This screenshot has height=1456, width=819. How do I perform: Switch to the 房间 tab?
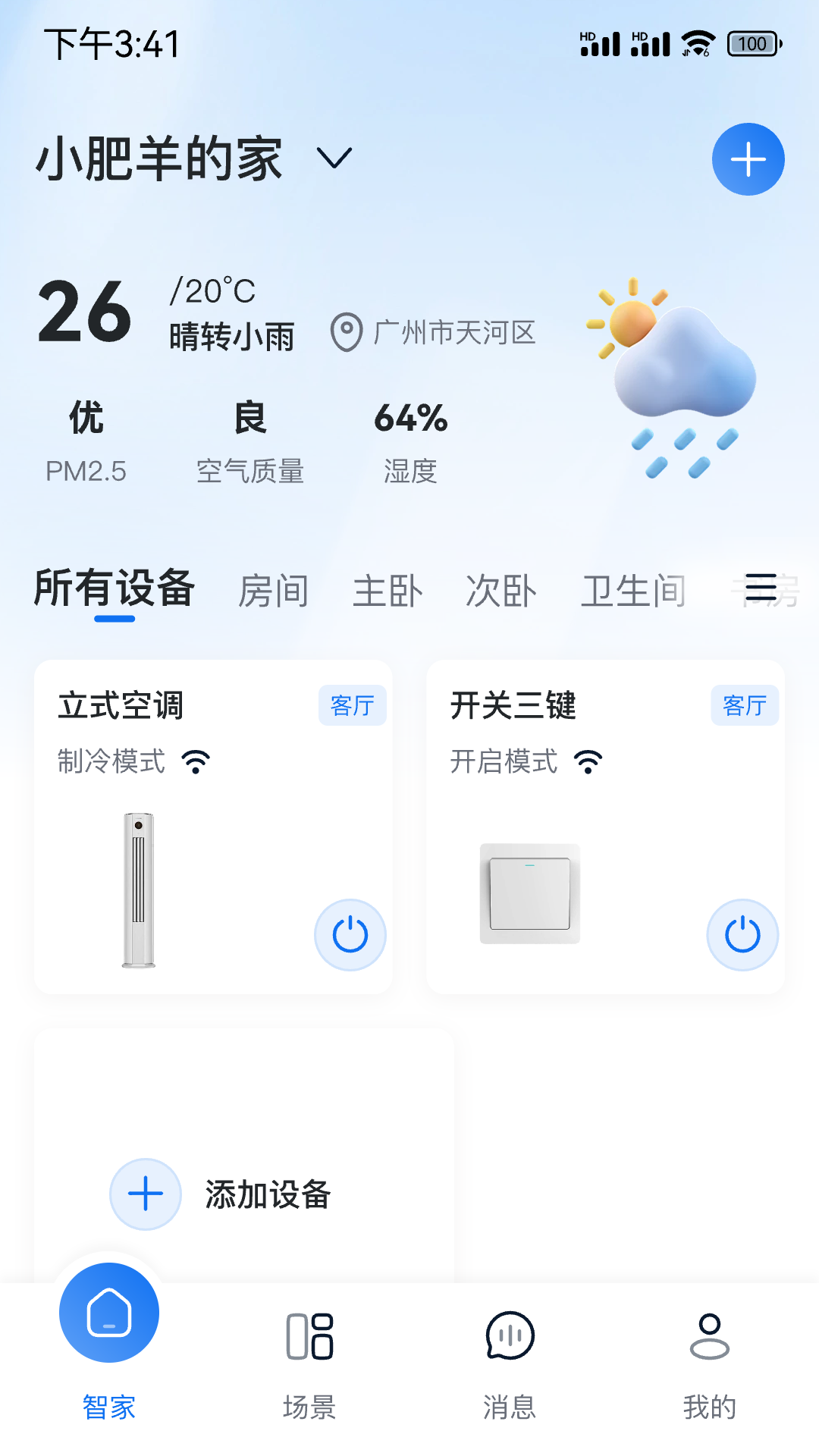pos(273,591)
